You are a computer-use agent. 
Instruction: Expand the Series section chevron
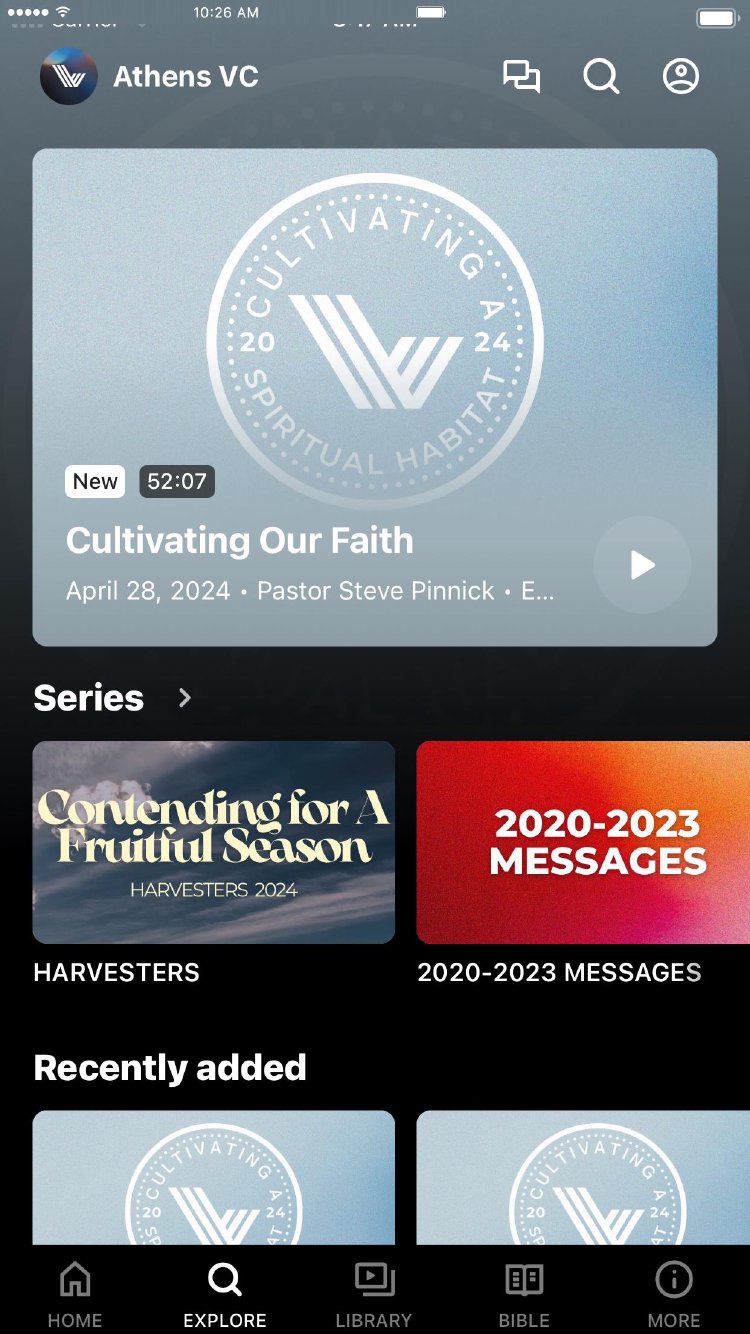(185, 698)
